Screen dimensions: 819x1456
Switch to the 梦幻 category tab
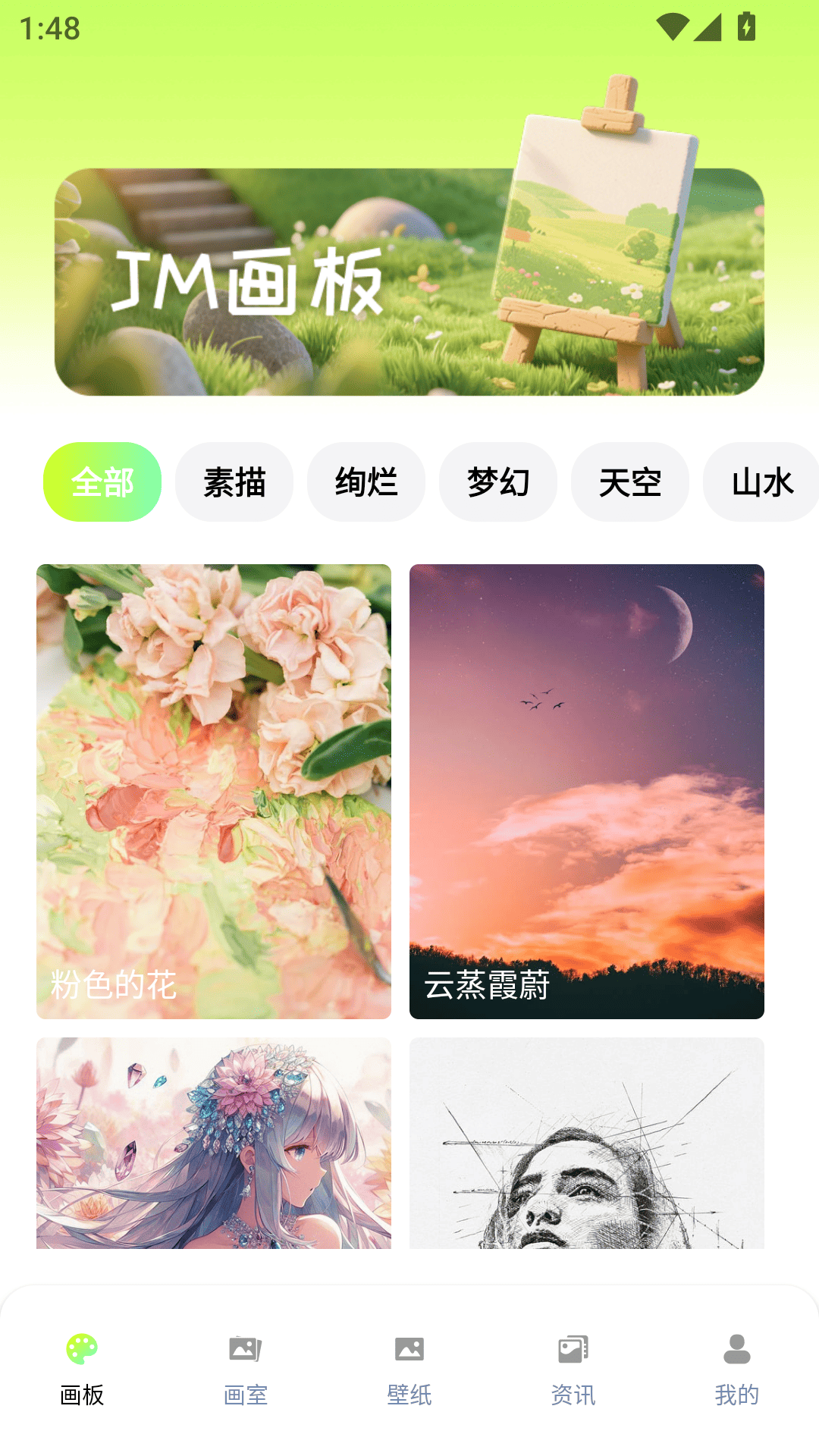(497, 482)
